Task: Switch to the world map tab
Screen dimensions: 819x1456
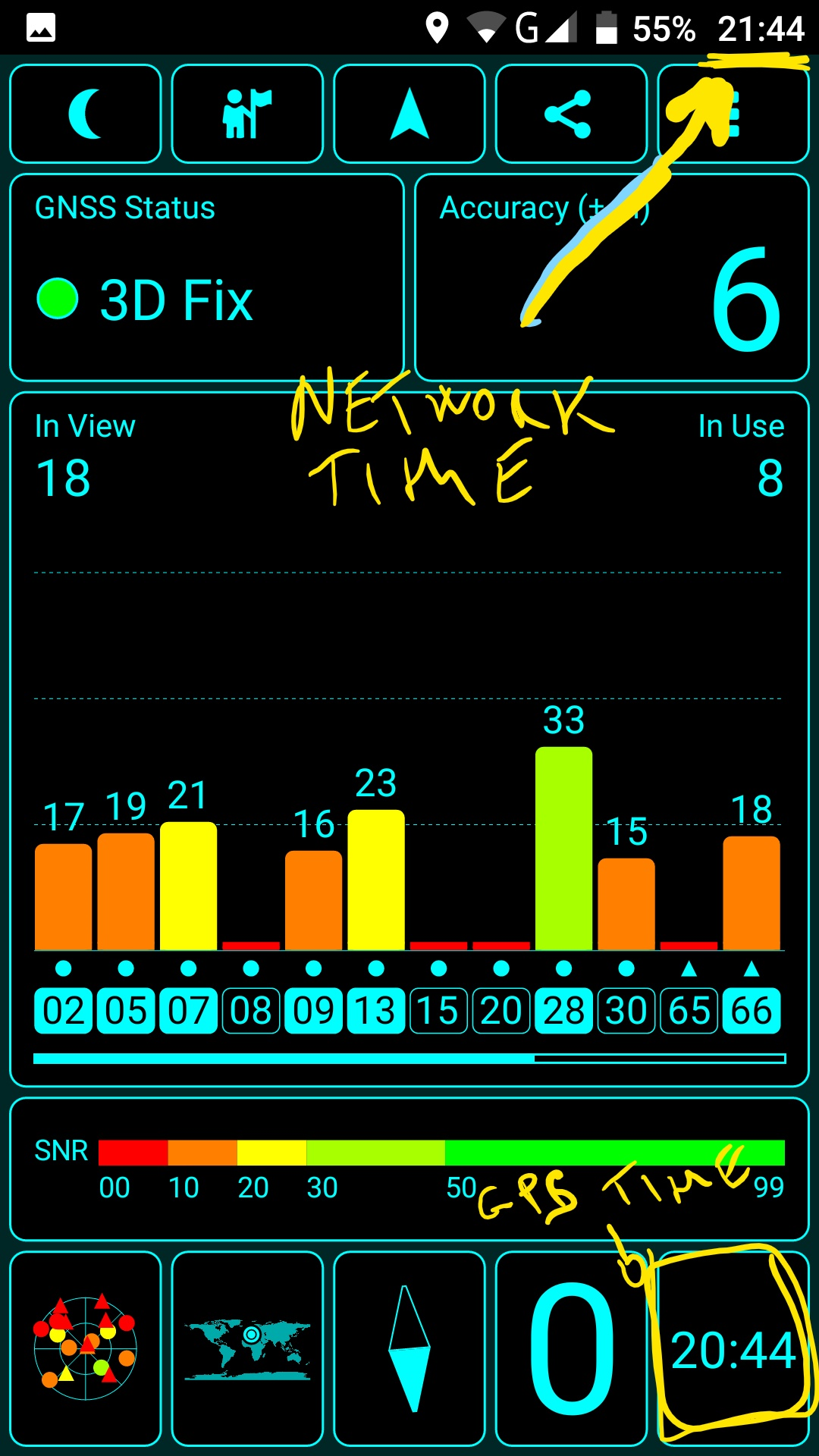Action: [247, 1348]
